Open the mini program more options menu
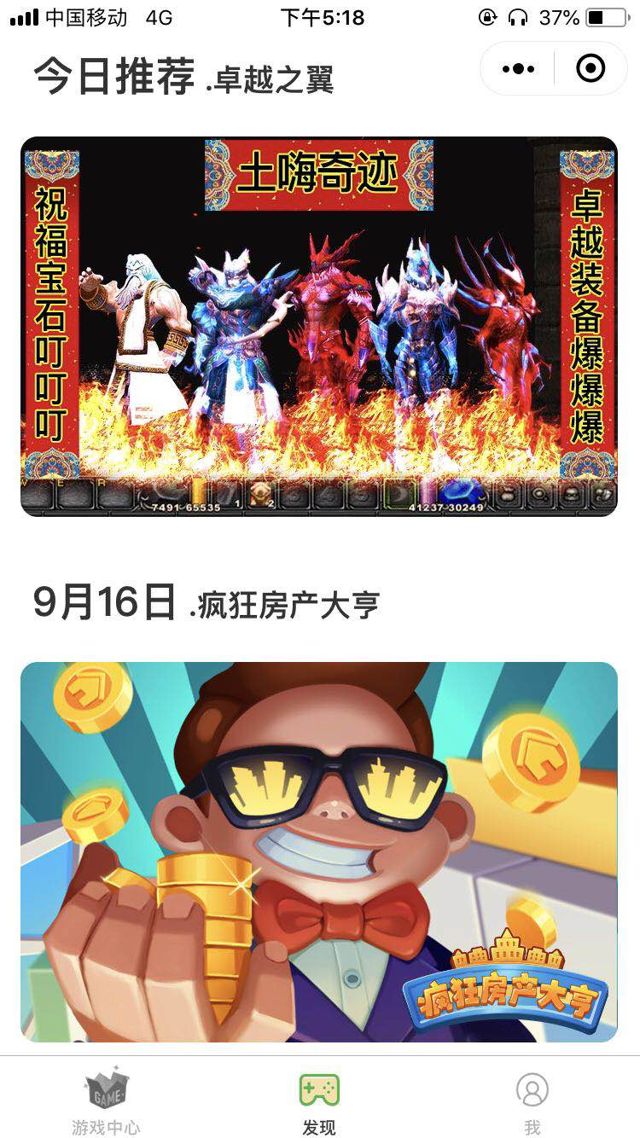Image resolution: width=640 pixels, height=1138 pixels. pyautogui.click(x=518, y=68)
